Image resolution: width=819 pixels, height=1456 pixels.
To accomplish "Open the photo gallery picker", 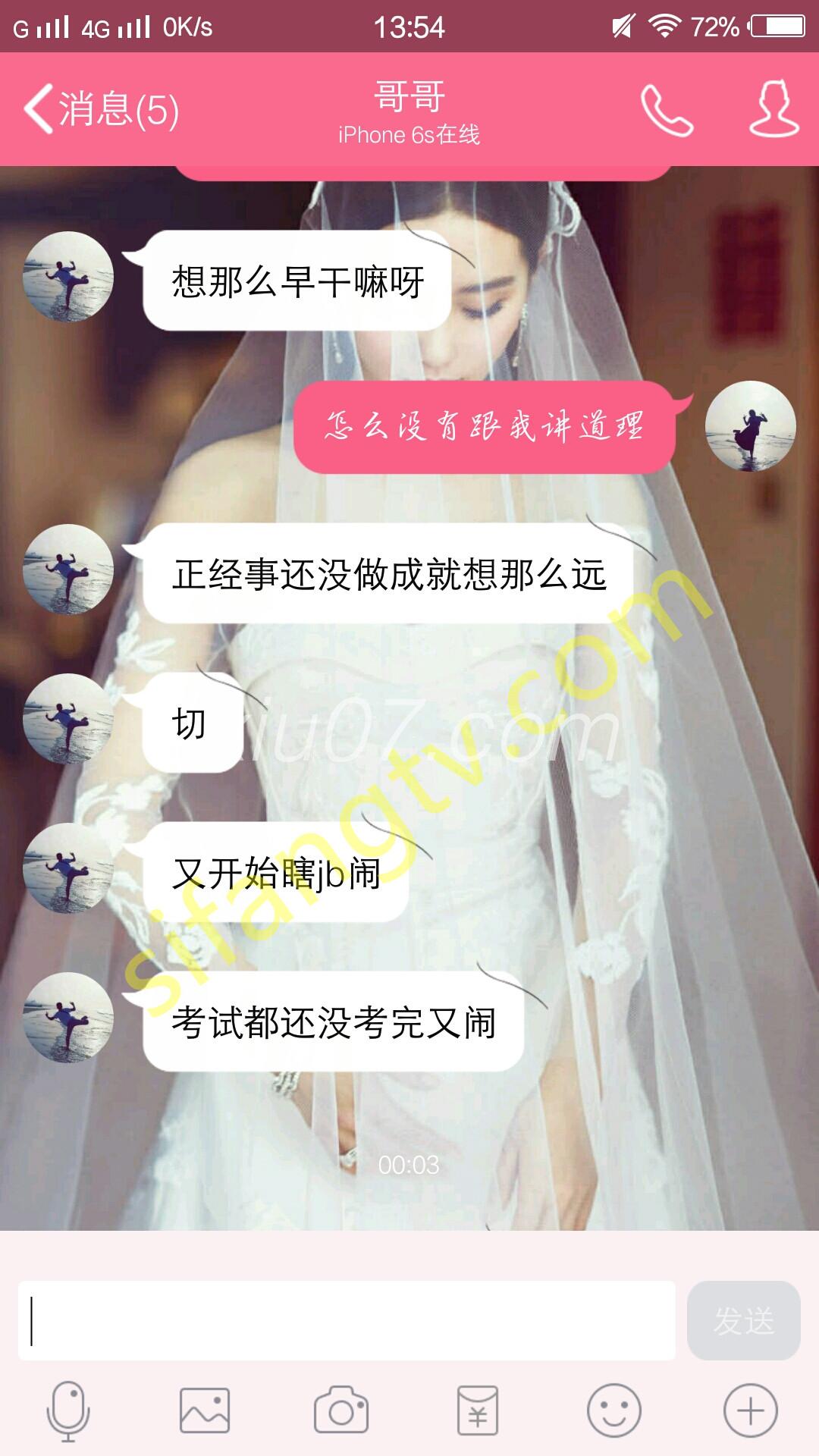I will [x=204, y=1411].
